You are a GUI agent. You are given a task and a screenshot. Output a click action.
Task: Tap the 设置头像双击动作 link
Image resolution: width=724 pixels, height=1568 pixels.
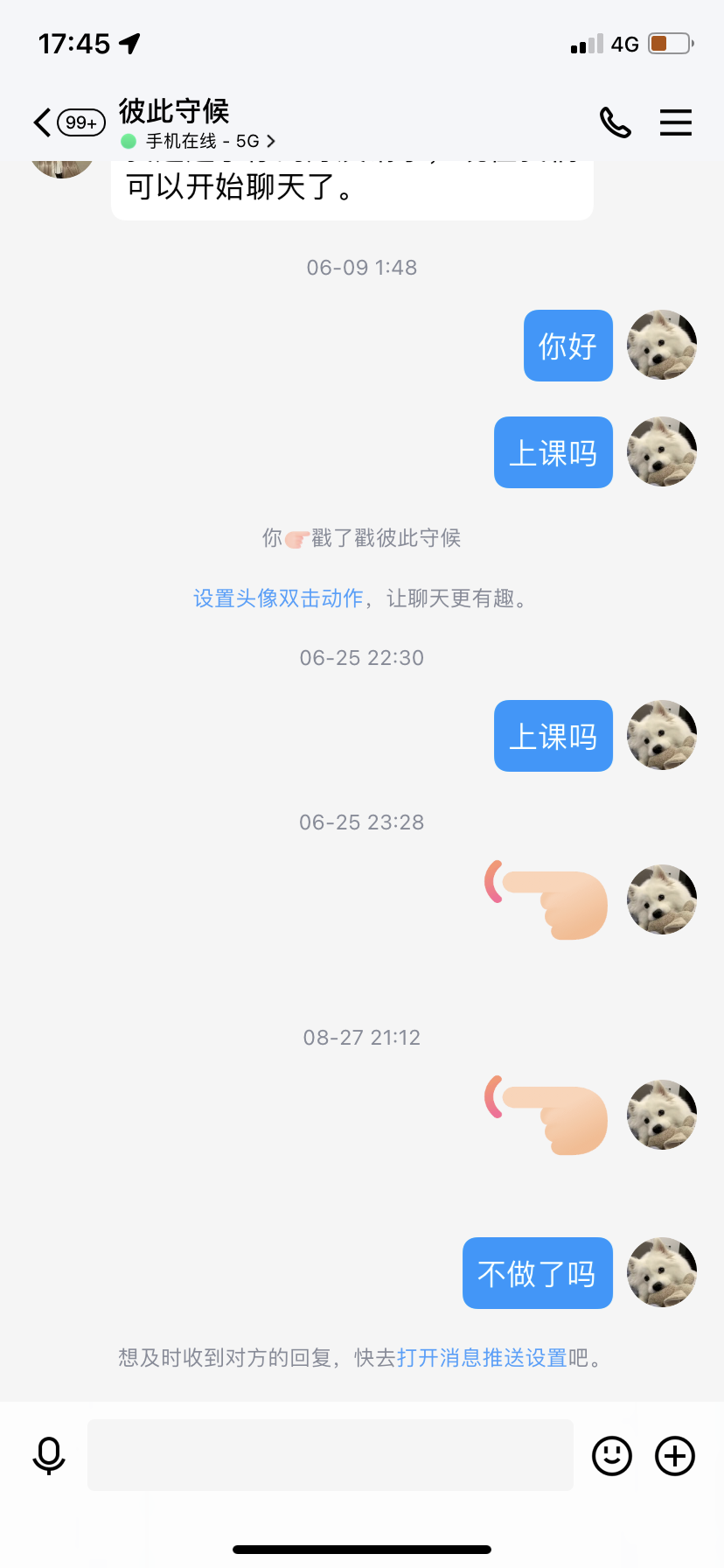click(x=278, y=598)
